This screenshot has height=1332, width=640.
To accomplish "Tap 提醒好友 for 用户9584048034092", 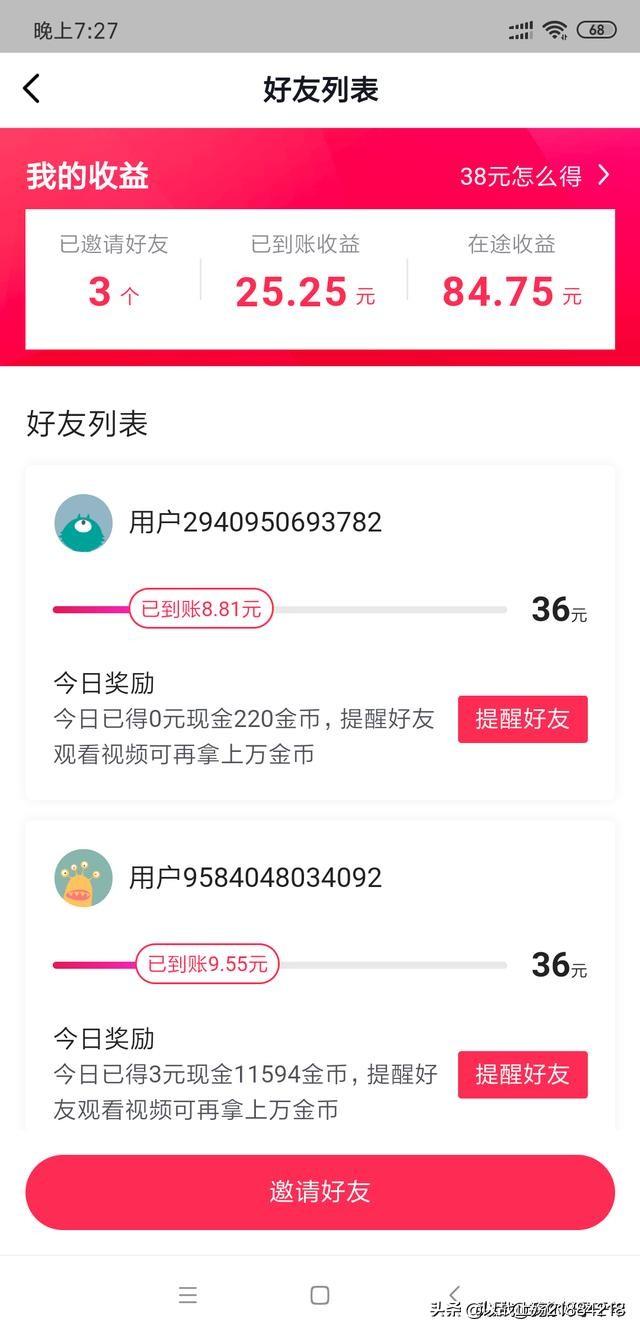I will [522, 1075].
